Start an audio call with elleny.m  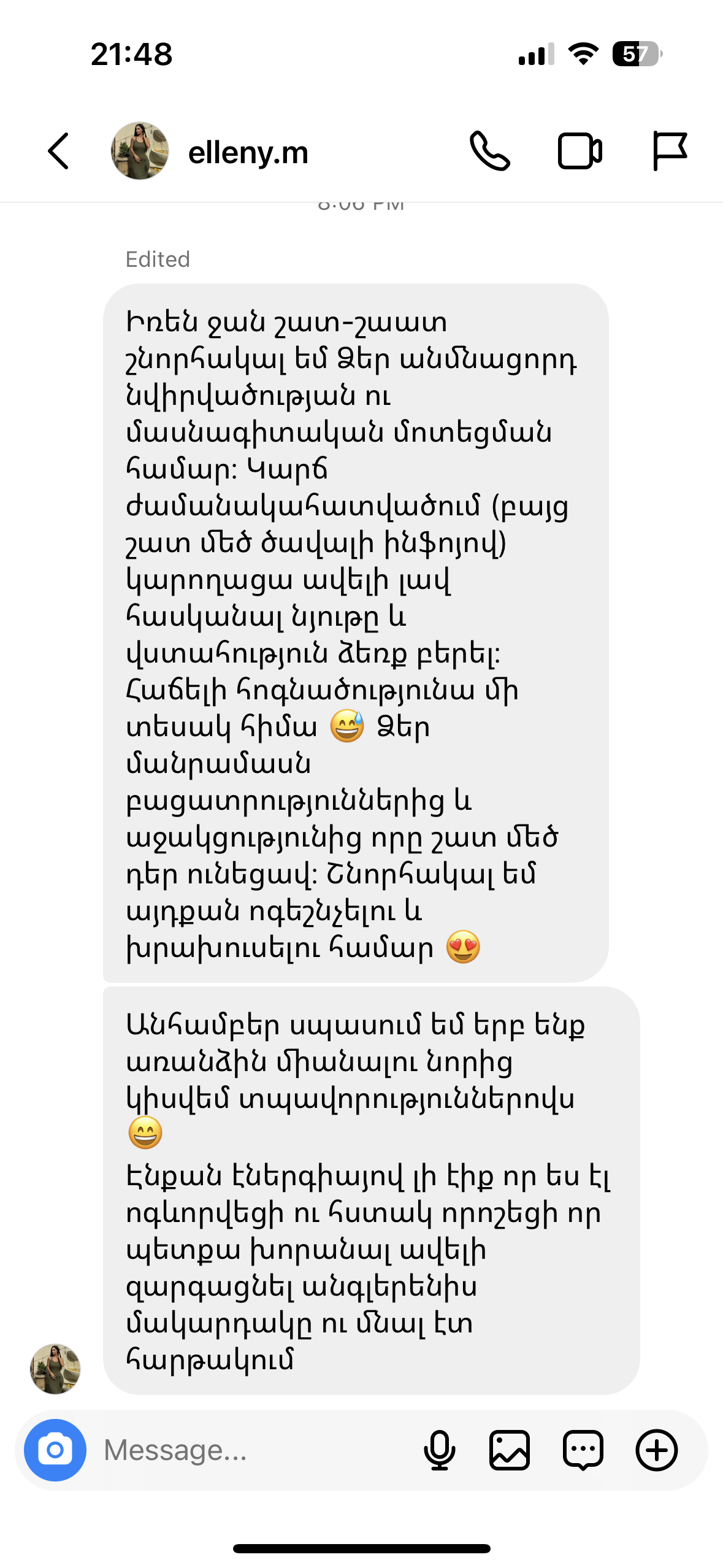coord(489,151)
